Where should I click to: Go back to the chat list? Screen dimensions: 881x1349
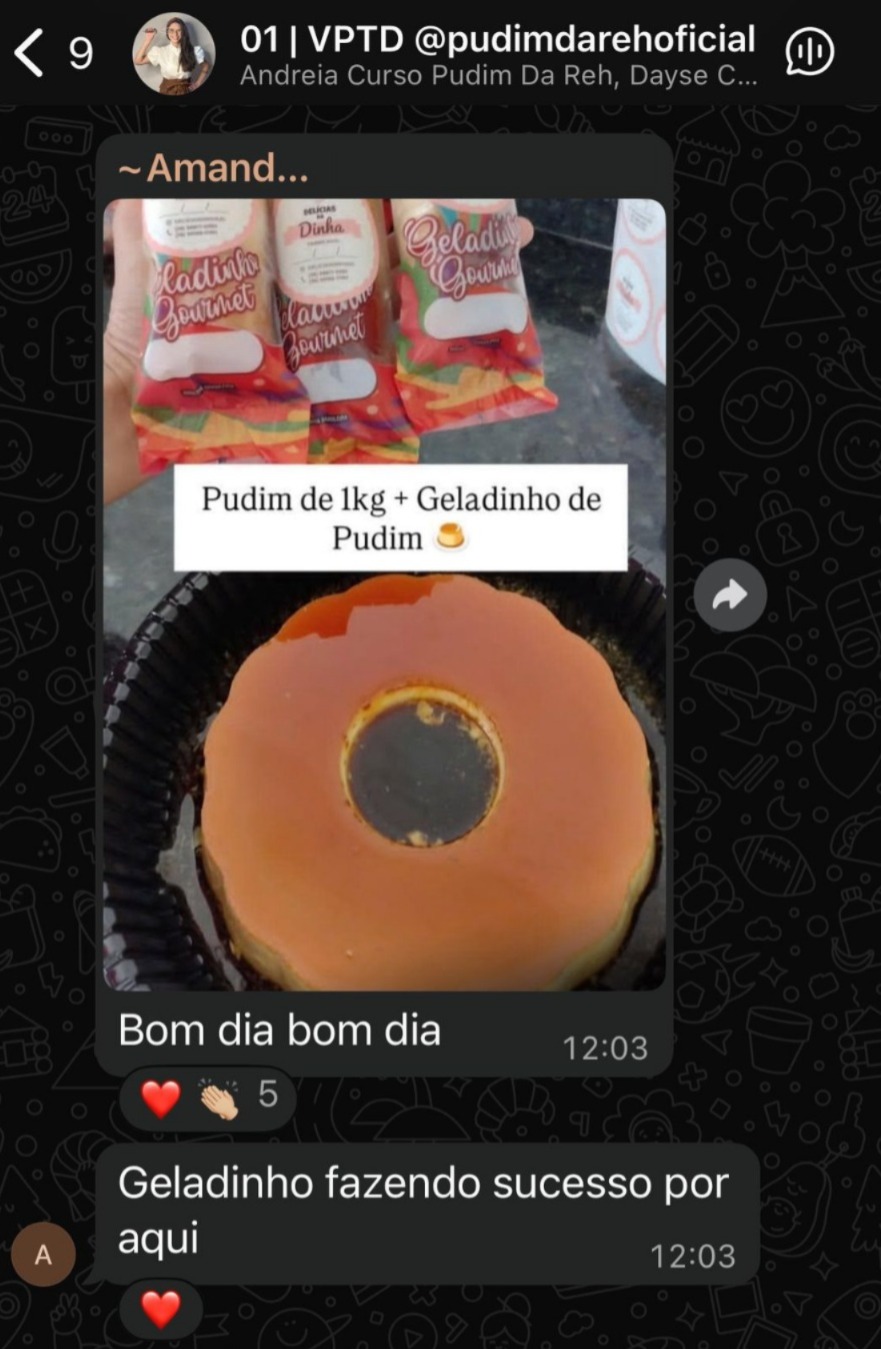30,53
